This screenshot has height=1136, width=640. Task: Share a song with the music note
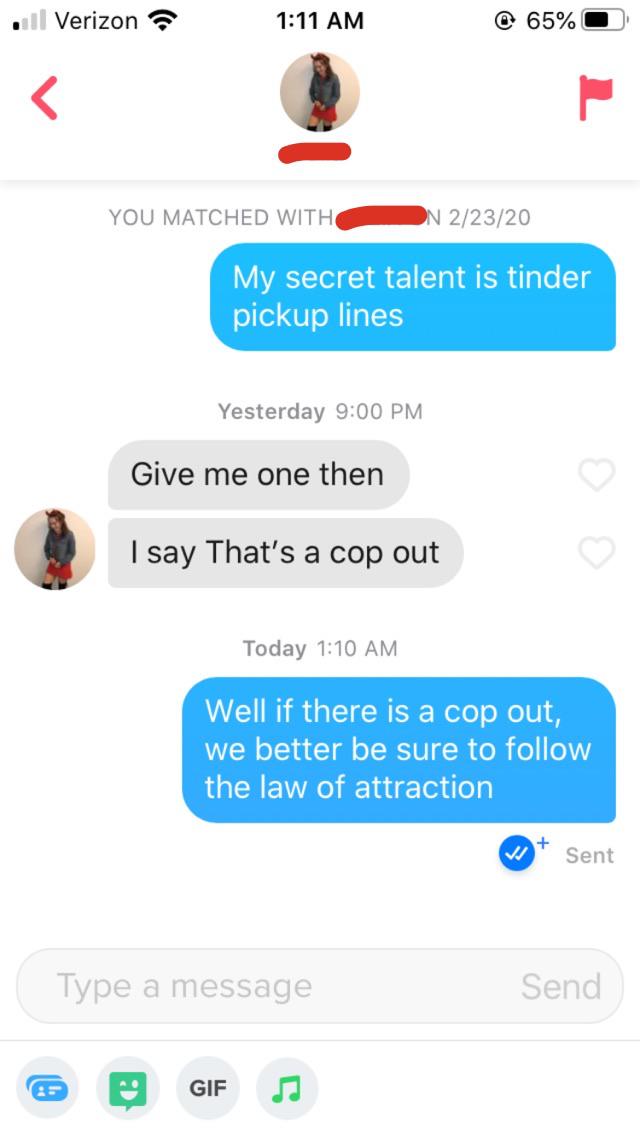coord(288,1087)
